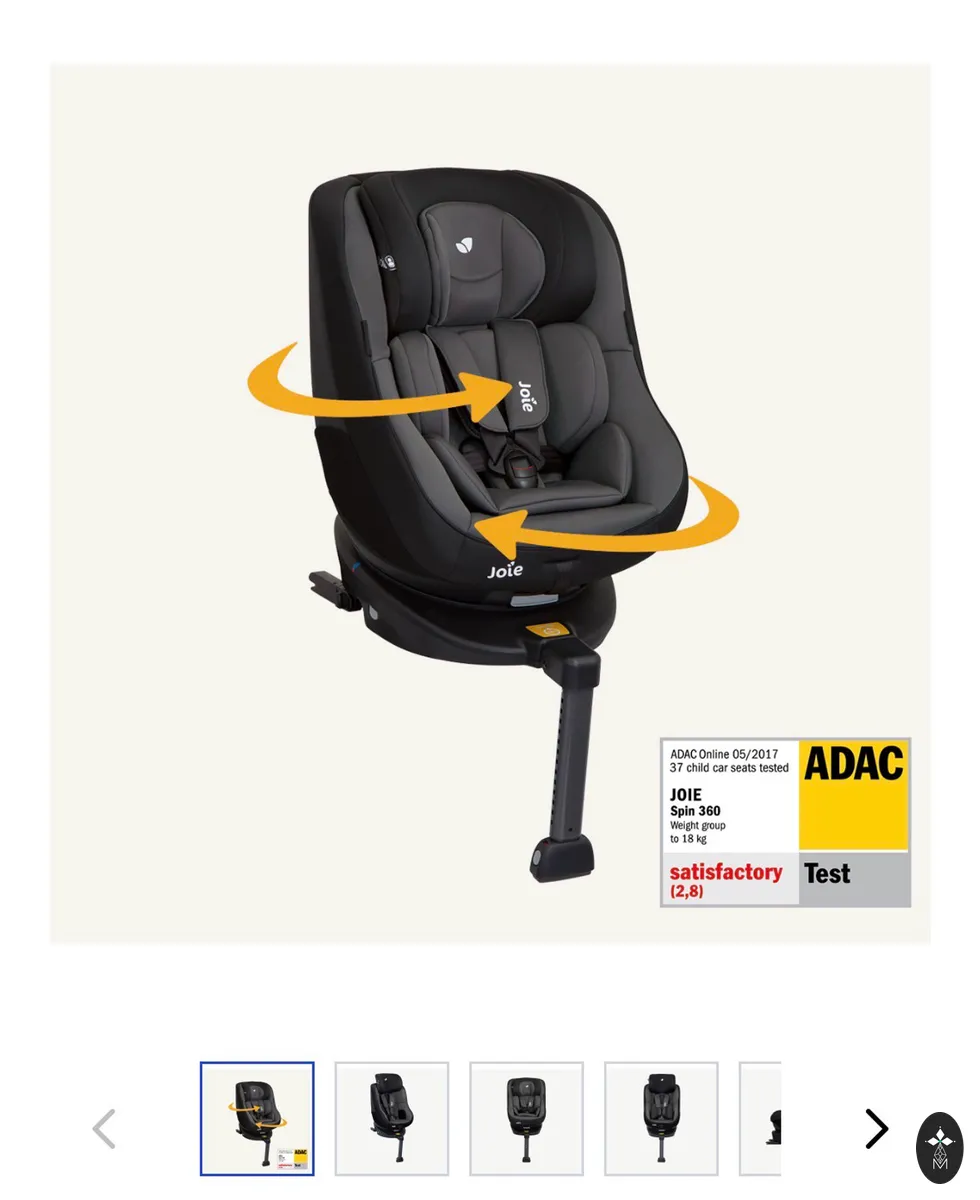
Task: Select the fourth gallery thumbnail
Action: 661,1118
